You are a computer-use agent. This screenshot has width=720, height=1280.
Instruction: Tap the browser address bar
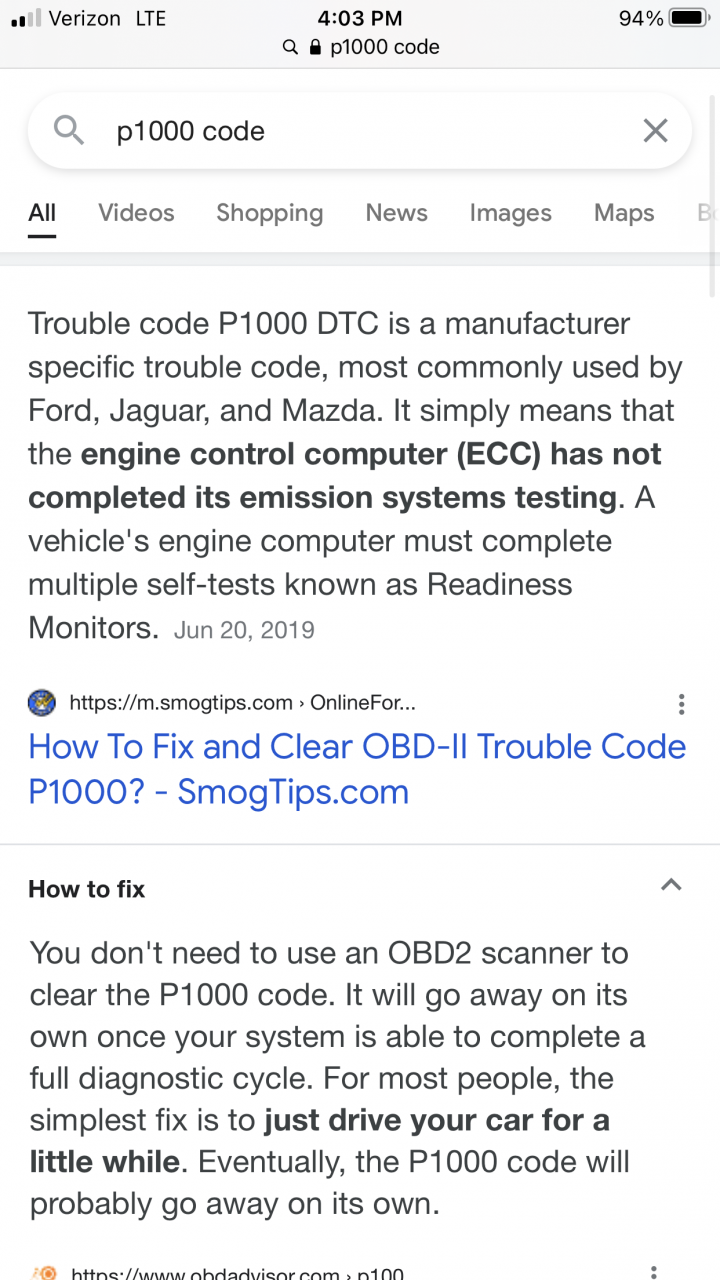360,47
